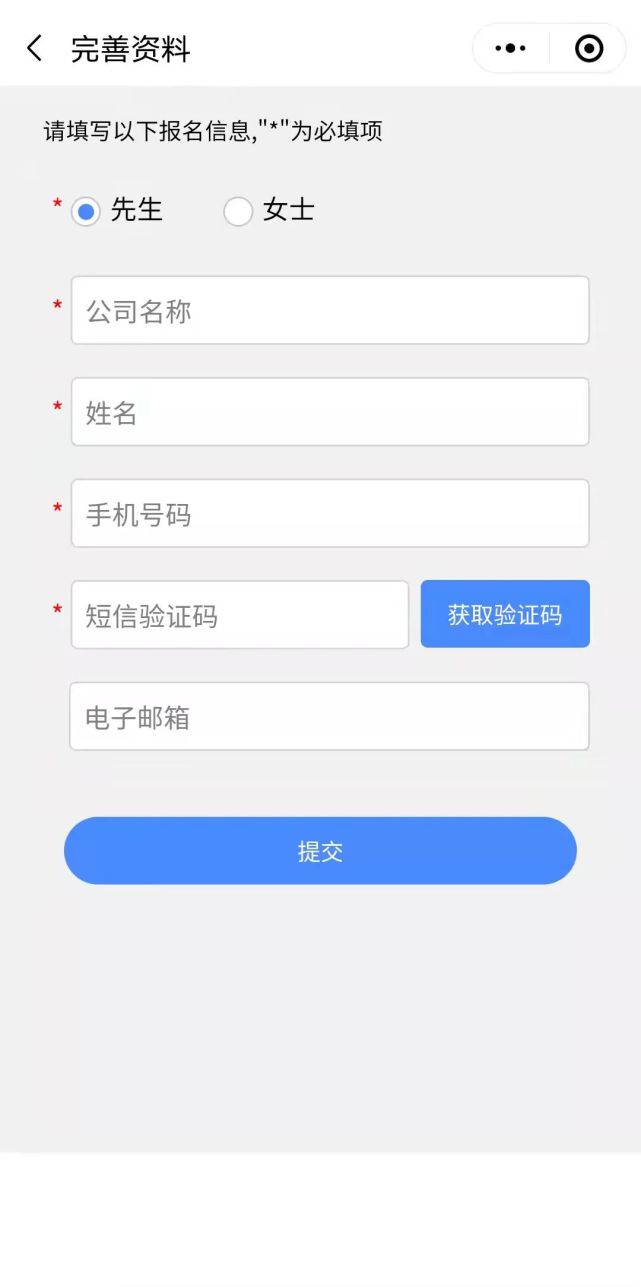Focus the 公司名称 input field
641x1287 pixels.
tap(330, 311)
